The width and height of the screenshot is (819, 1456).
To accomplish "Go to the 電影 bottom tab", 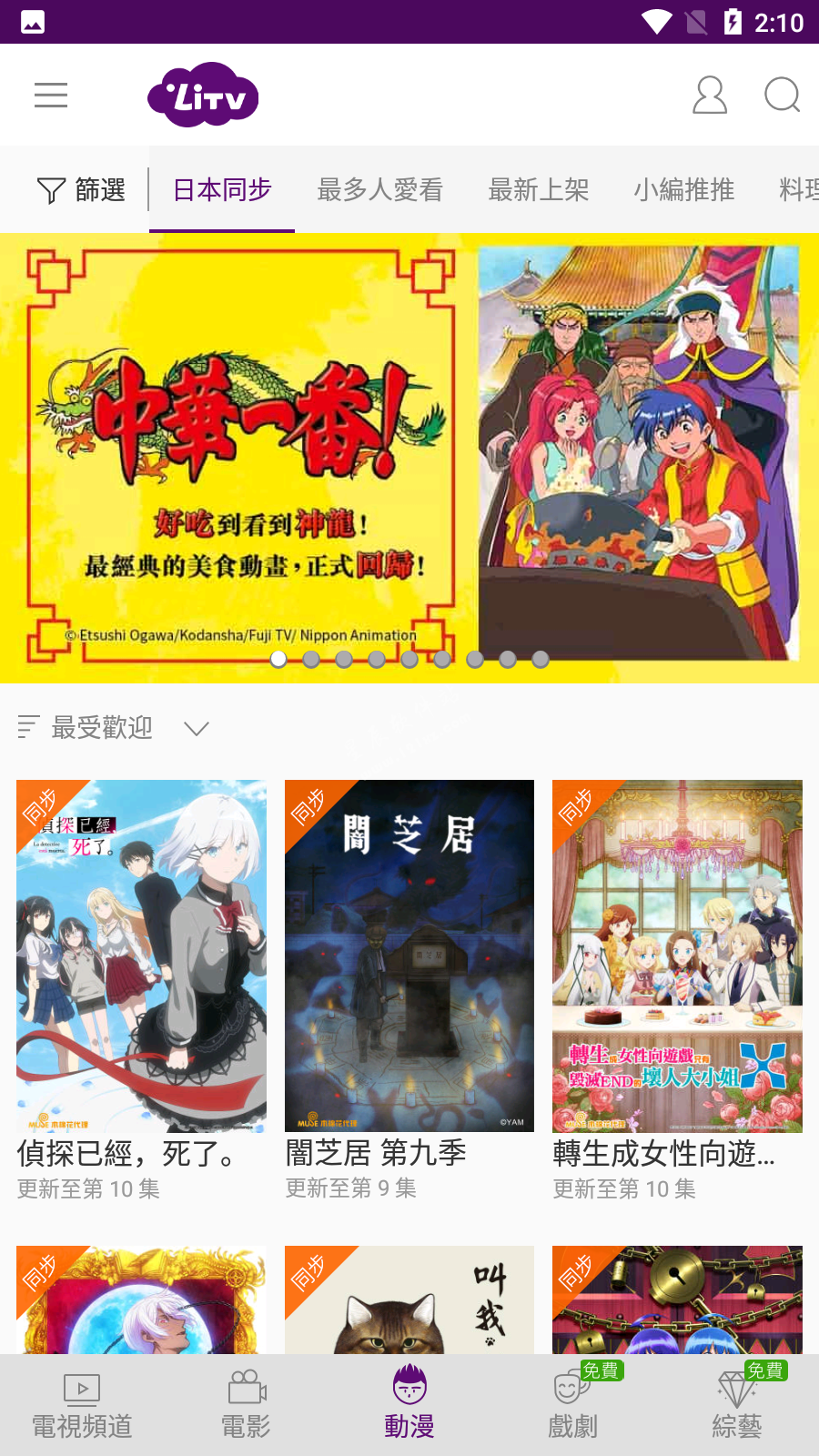I will 246,1406.
